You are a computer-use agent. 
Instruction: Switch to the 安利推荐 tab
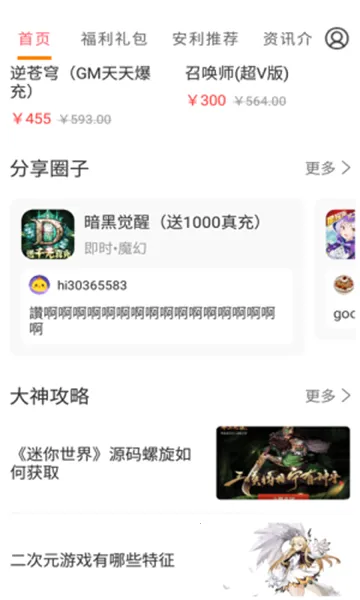tap(205, 39)
